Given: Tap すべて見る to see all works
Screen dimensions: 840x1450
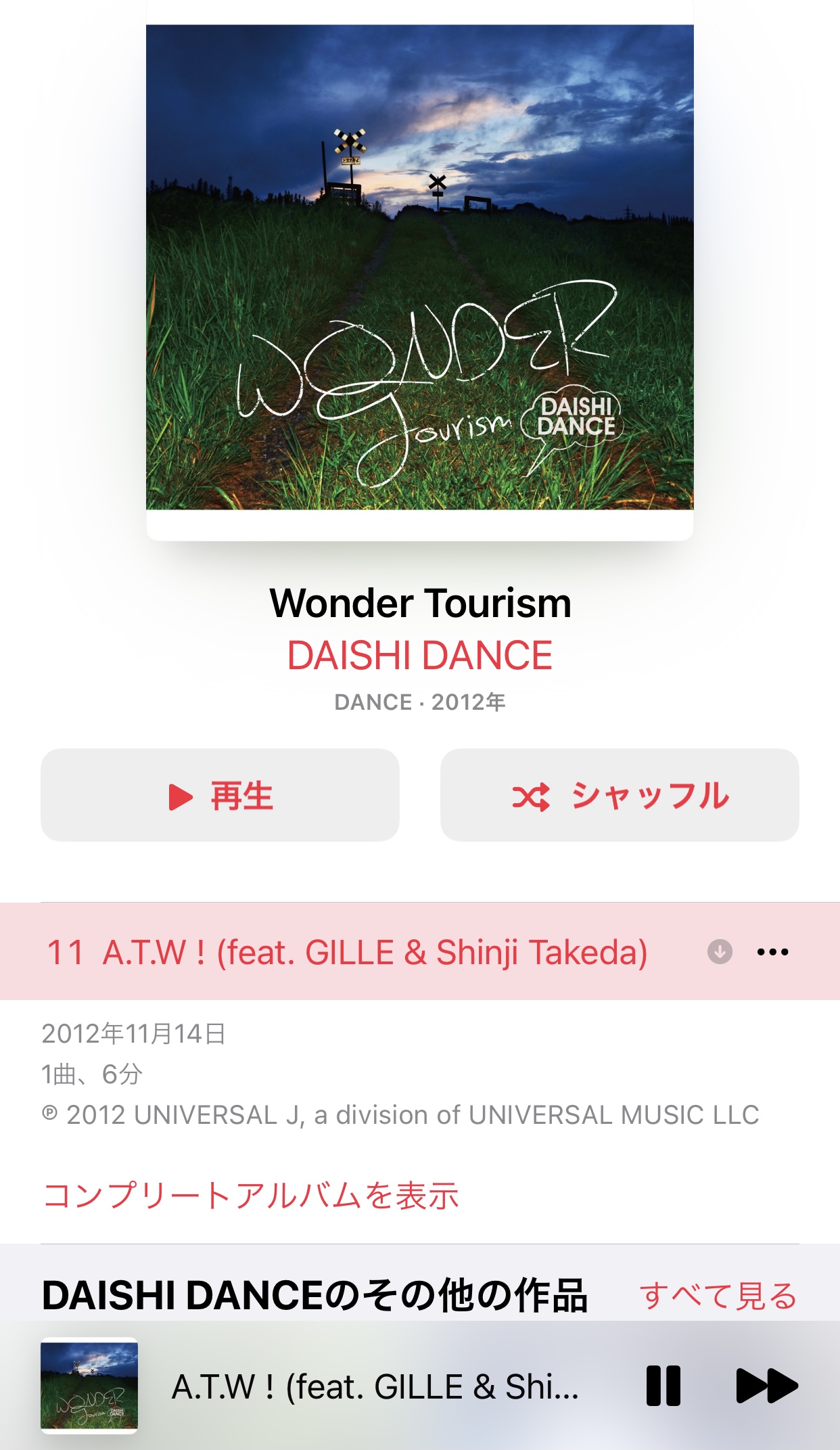Looking at the screenshot, I should [x=718, y=1296].
